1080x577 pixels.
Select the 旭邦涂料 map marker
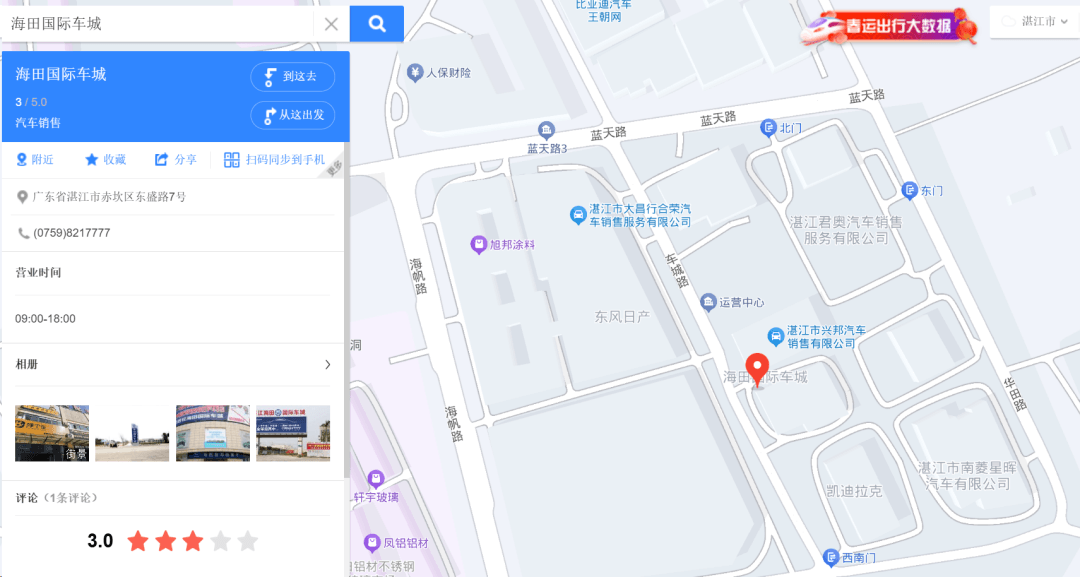(x=479, y=244)
